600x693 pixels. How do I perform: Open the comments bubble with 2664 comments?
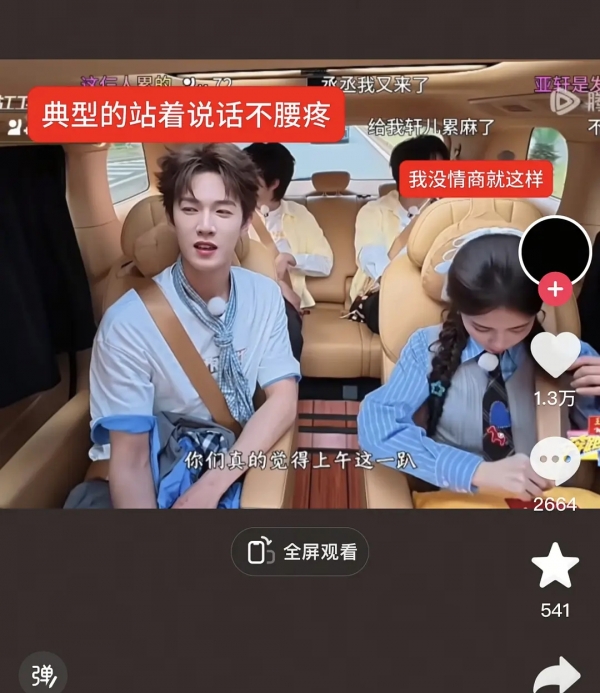click(555, 462)
